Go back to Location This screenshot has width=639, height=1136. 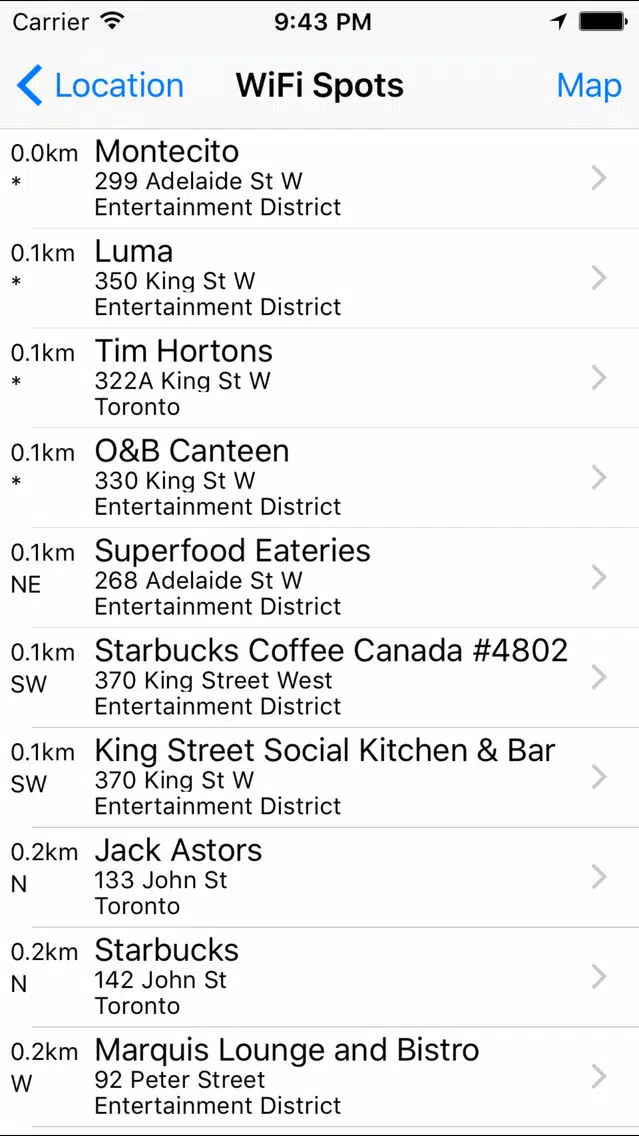point(100,85)
